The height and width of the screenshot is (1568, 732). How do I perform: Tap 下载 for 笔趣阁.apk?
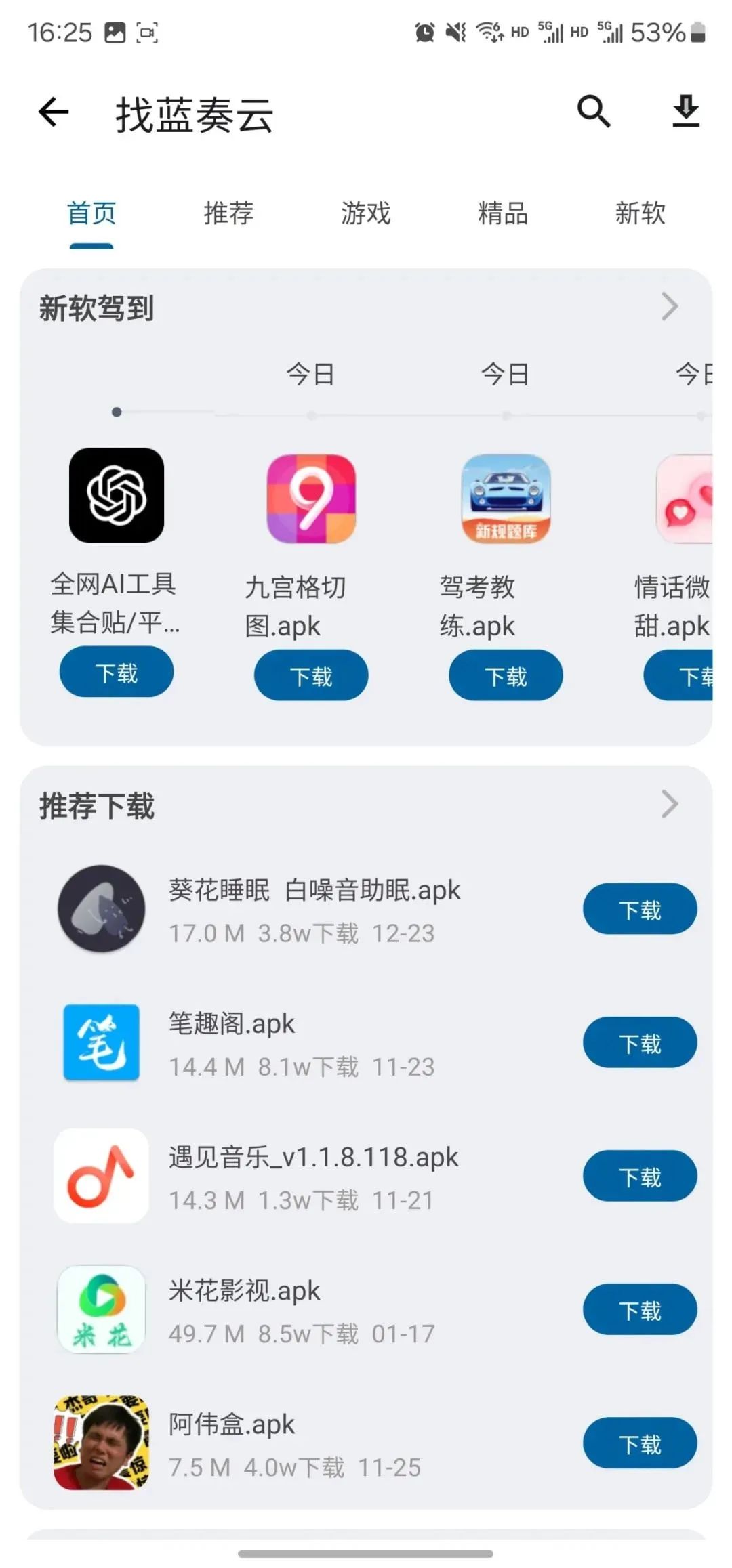click(x=640, y=1042)
